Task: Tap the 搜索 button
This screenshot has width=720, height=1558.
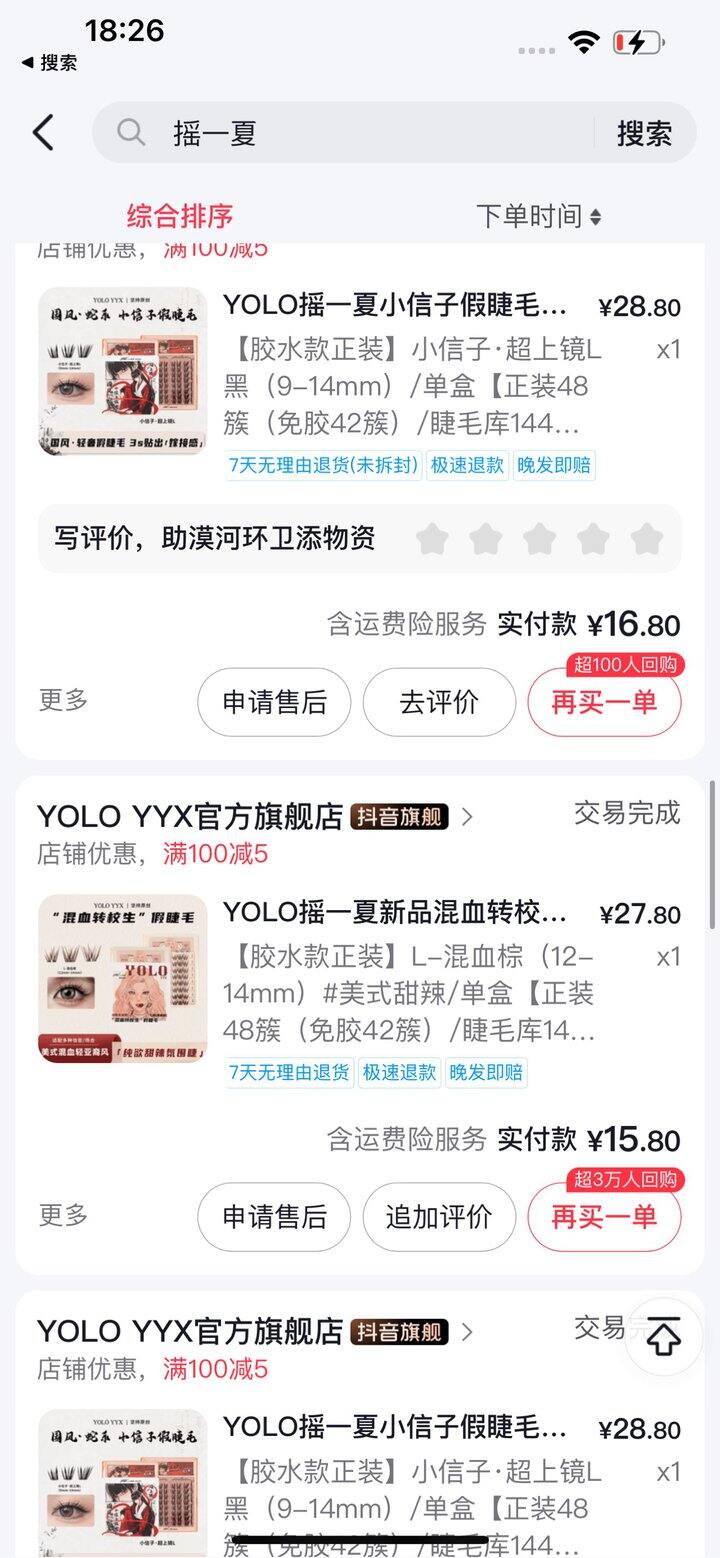Action: (644, 133)
